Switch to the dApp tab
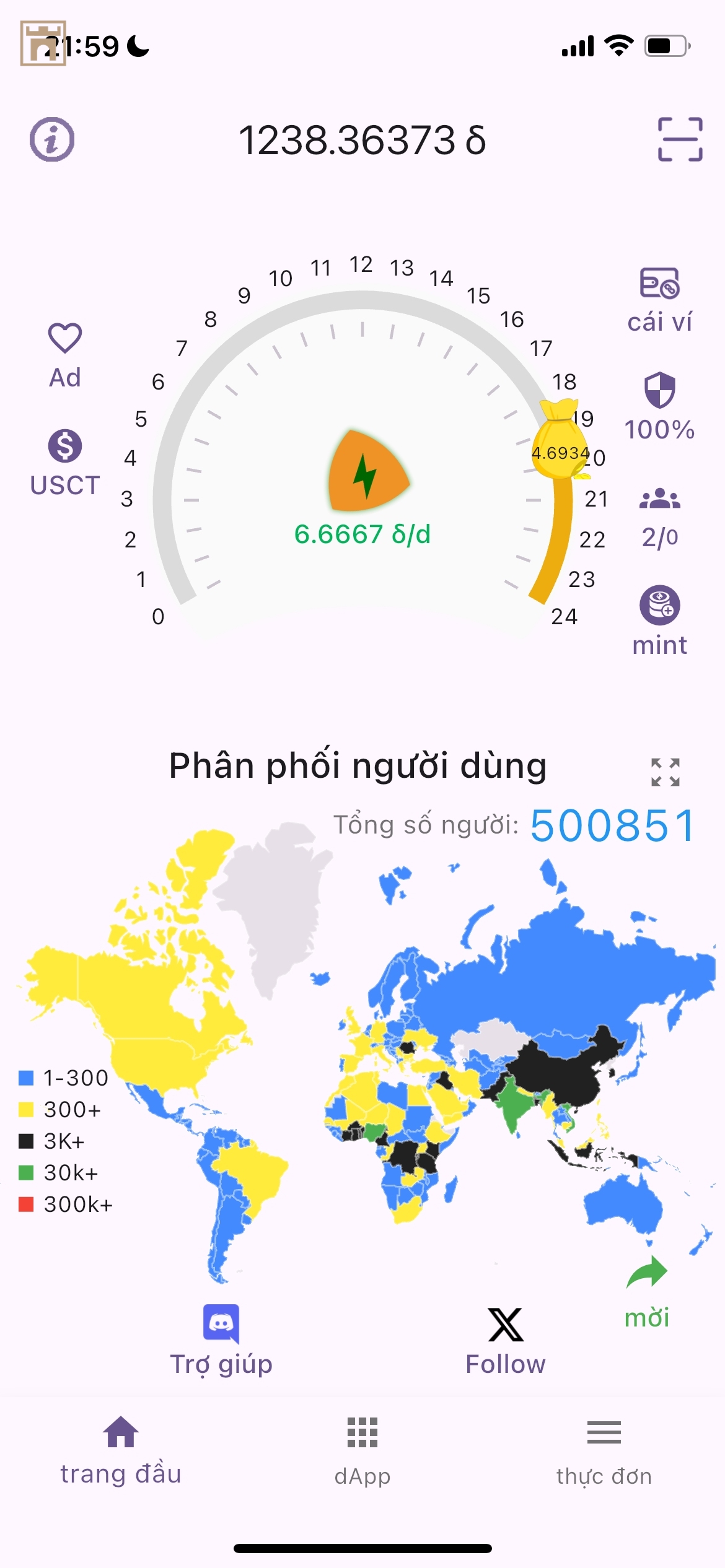 click(x=362, y=1450)
